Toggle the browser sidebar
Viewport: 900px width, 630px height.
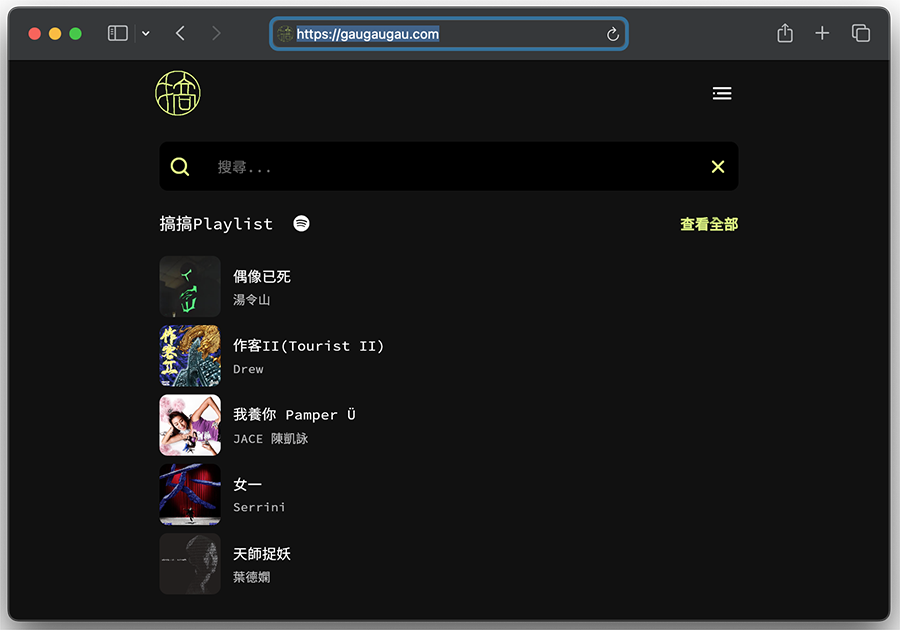pos(118,33)
